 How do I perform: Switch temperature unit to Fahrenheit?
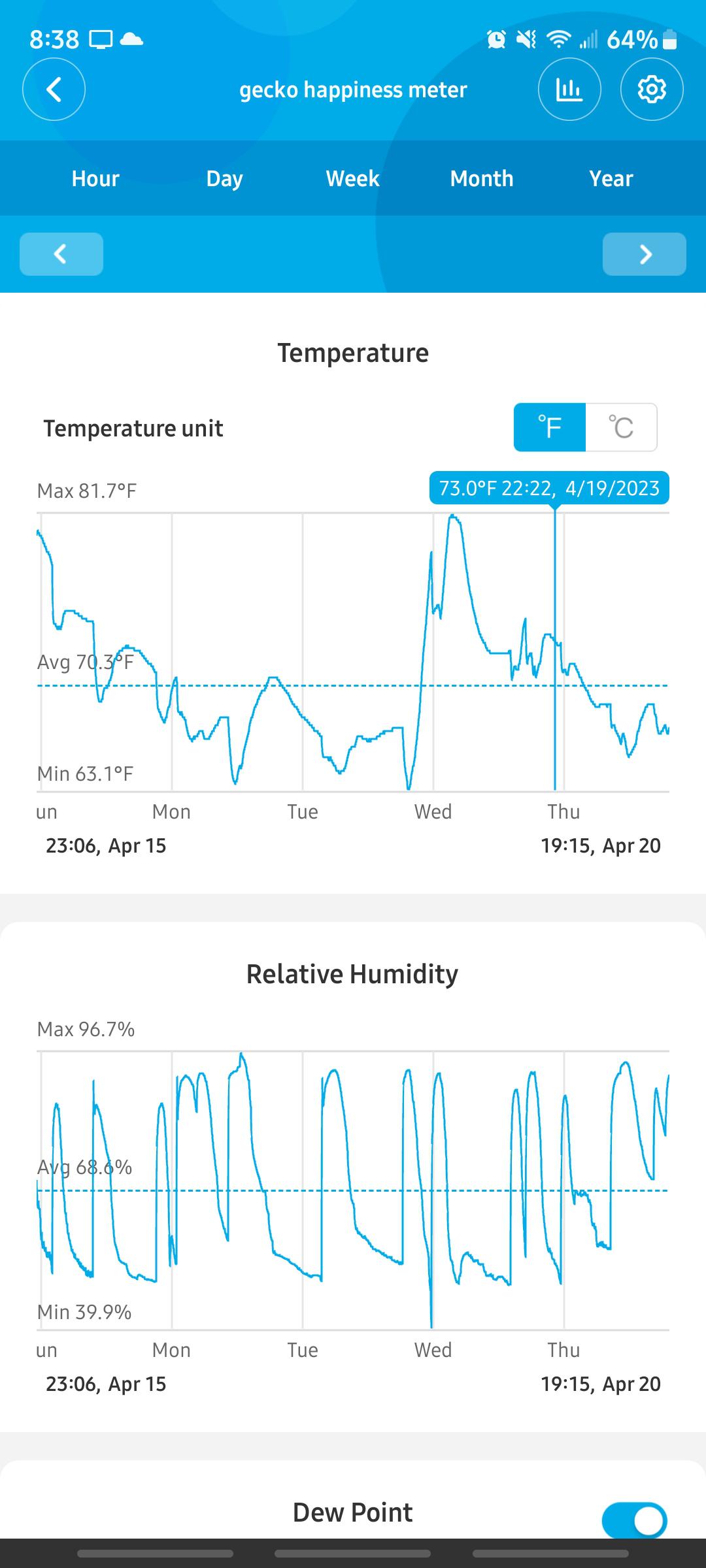tap(550, 427)
